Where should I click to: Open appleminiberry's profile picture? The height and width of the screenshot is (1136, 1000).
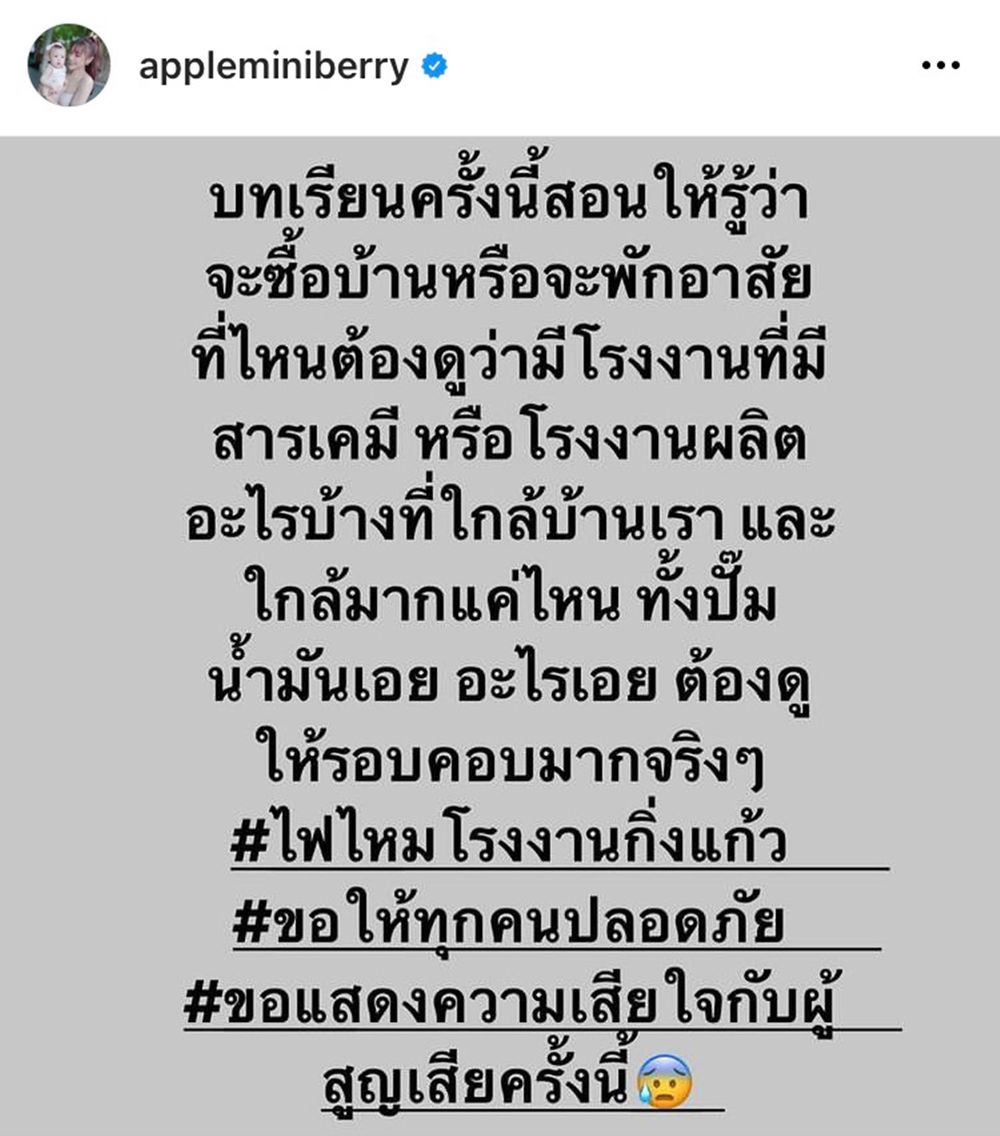tap(68, 66)
